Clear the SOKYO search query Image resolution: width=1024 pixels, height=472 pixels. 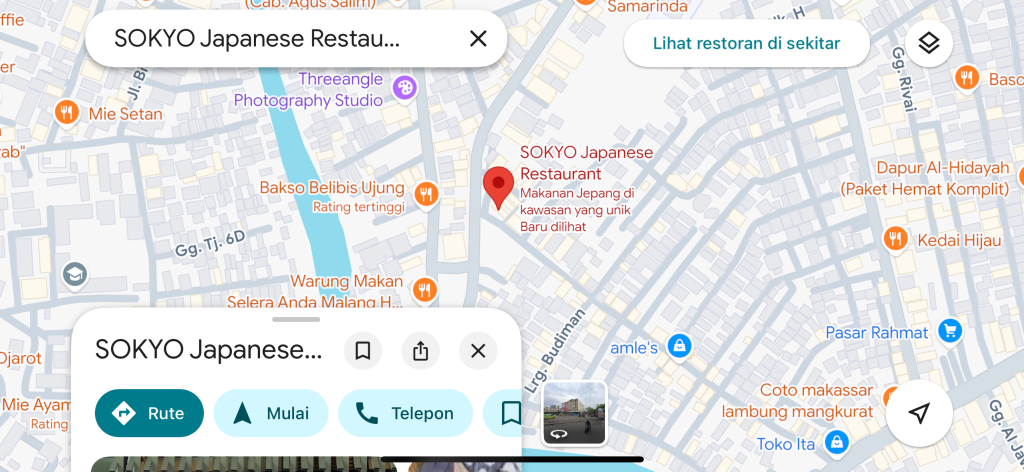(x=478, y=39)
